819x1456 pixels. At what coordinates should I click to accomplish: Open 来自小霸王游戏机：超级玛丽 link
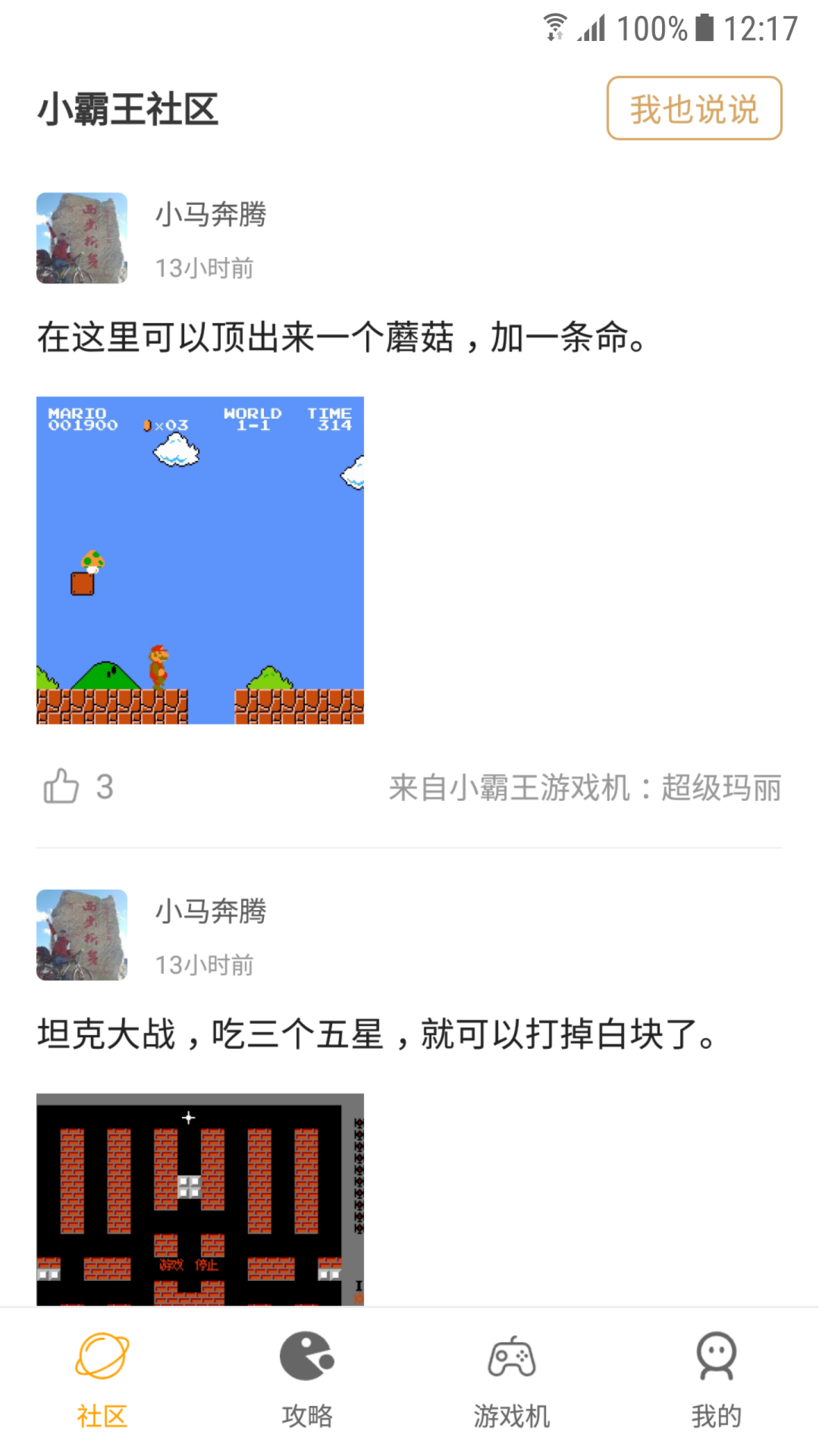[585, 788]
